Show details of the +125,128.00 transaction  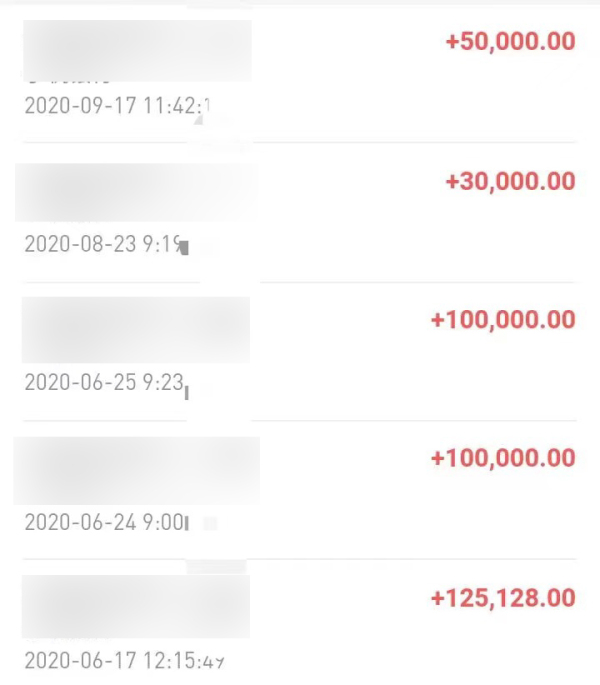(x=300, y=626)
